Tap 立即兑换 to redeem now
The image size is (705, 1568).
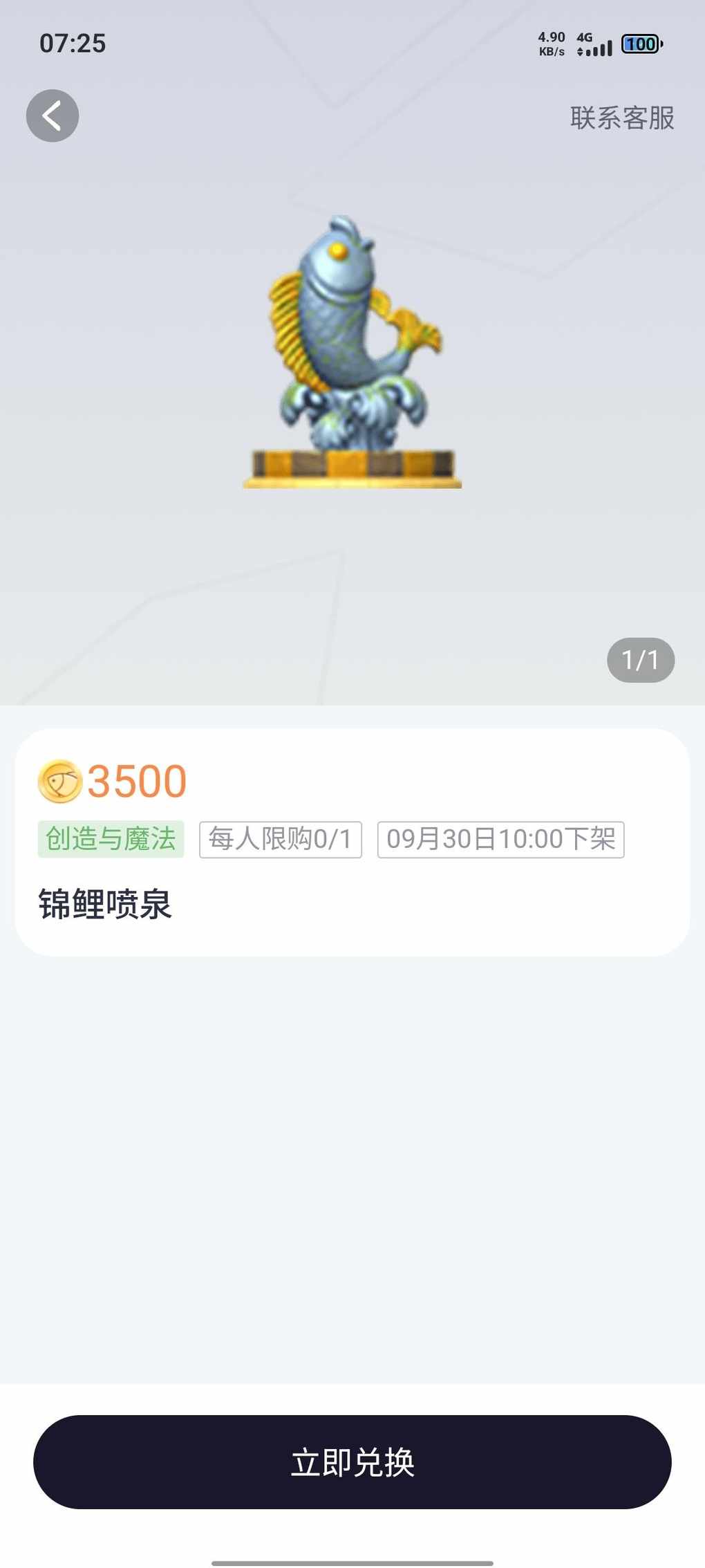[352, 1462]
